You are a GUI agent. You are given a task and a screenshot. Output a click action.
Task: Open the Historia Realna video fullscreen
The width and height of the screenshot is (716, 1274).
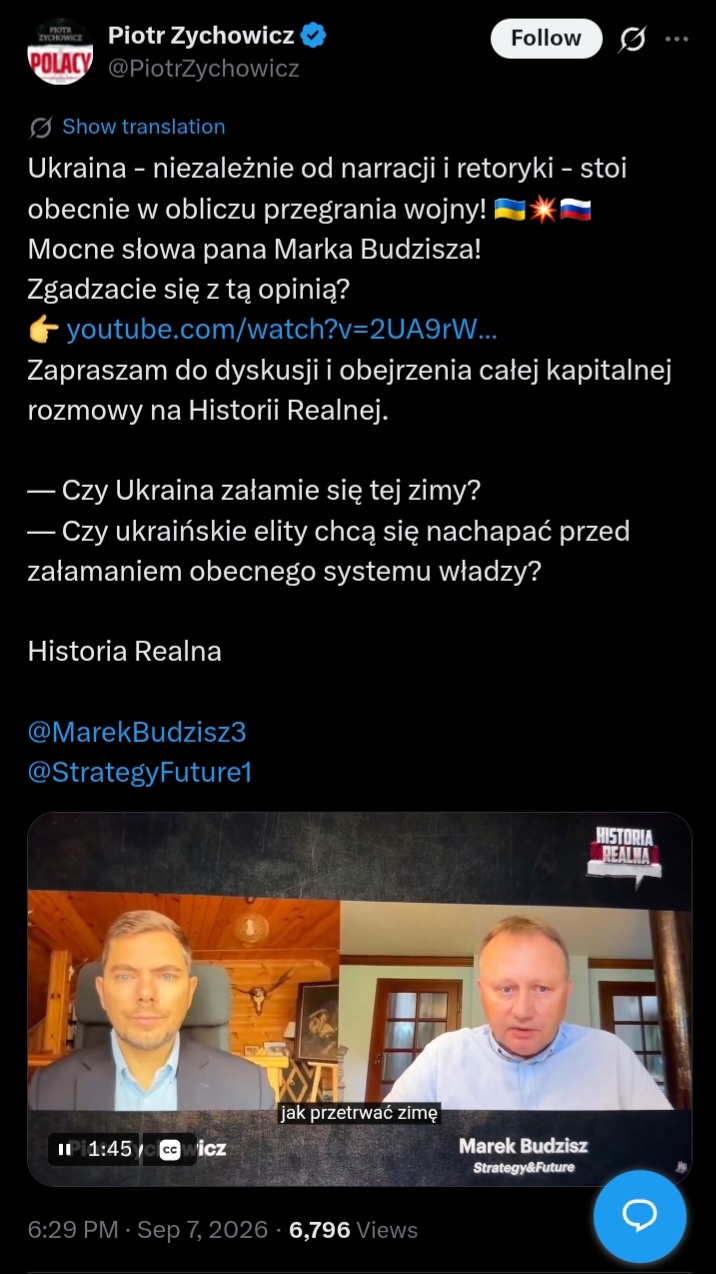tap(360, 998)
